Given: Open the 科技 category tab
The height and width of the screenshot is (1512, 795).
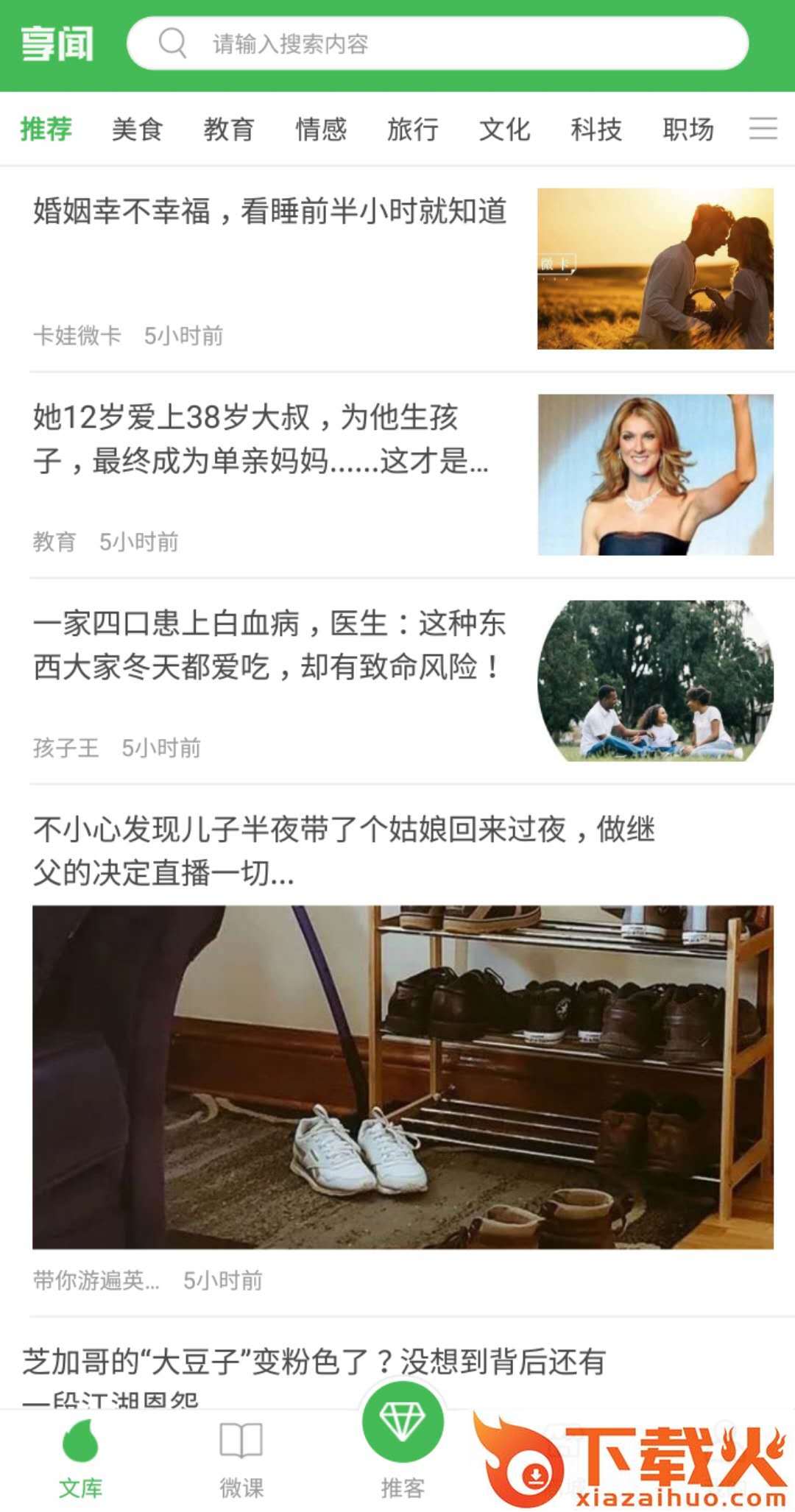Looking at the screenshot, I should (596, 130).
